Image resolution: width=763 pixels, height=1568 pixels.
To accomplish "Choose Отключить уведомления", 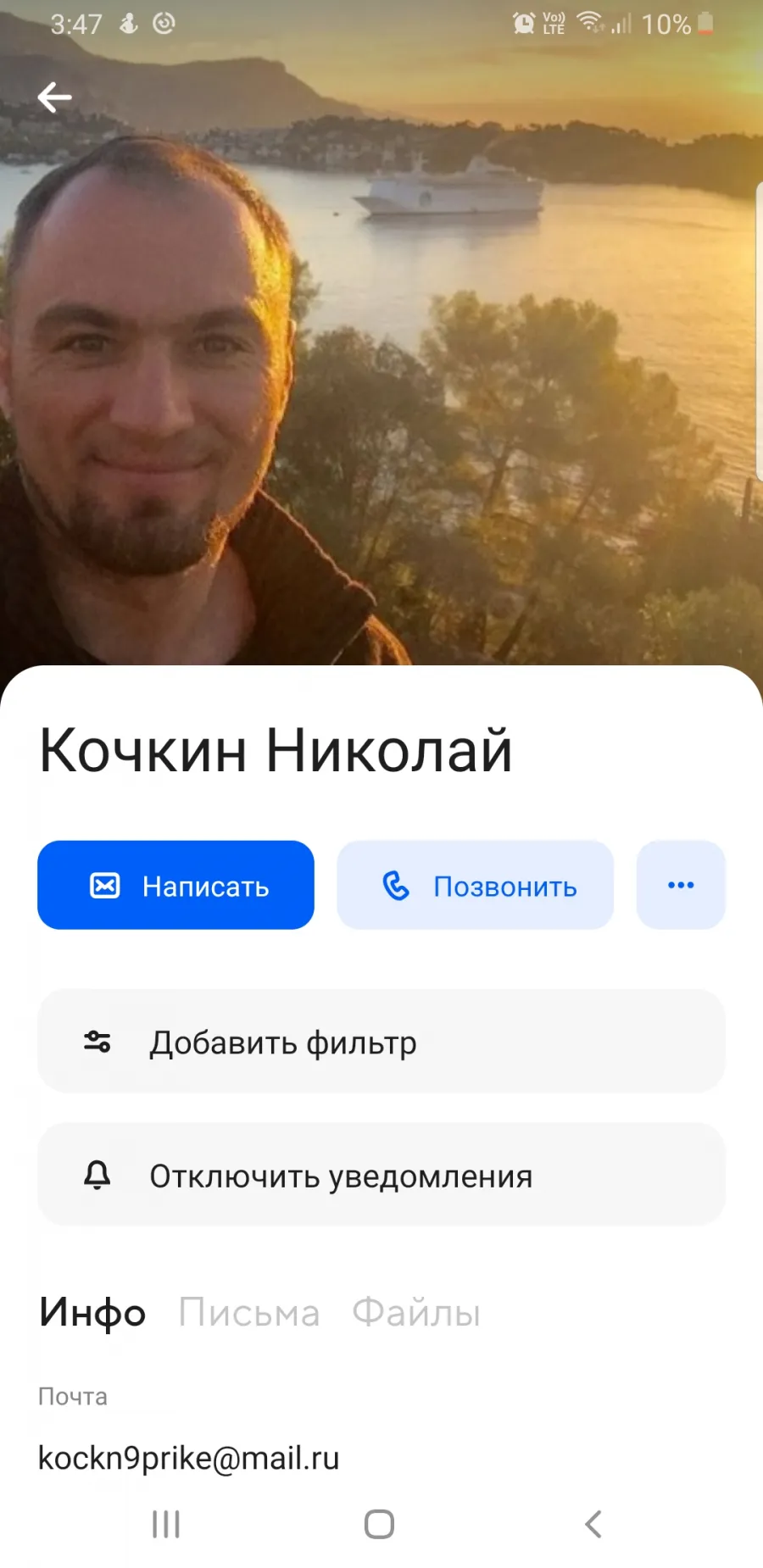I will click(381, 1175).
